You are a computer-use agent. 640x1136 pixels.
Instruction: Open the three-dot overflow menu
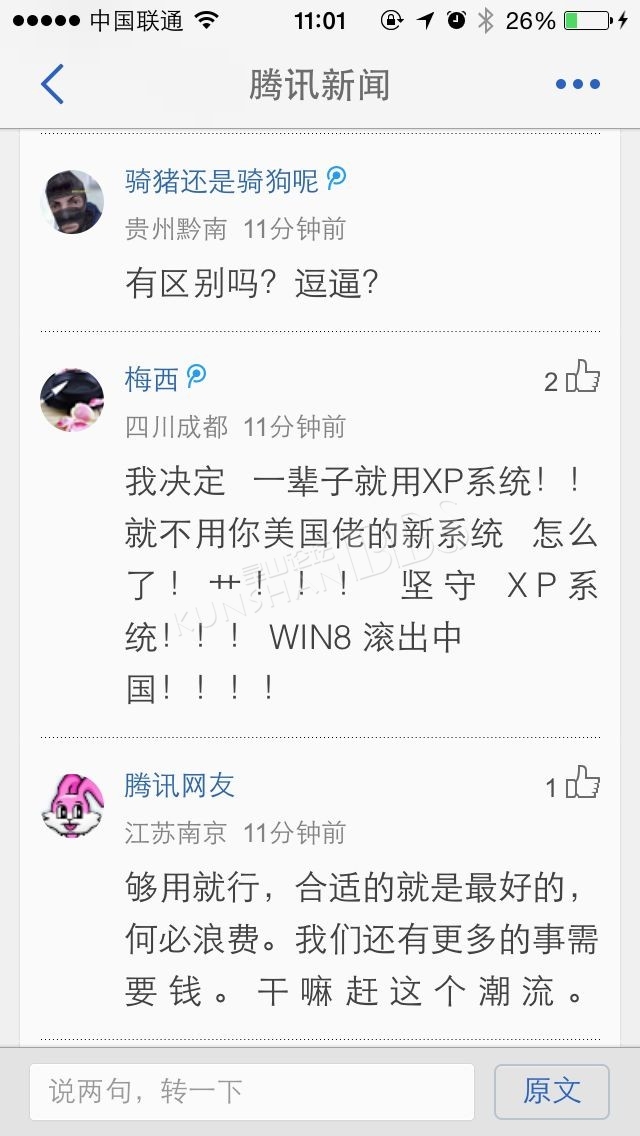click(x=578, y=84)
